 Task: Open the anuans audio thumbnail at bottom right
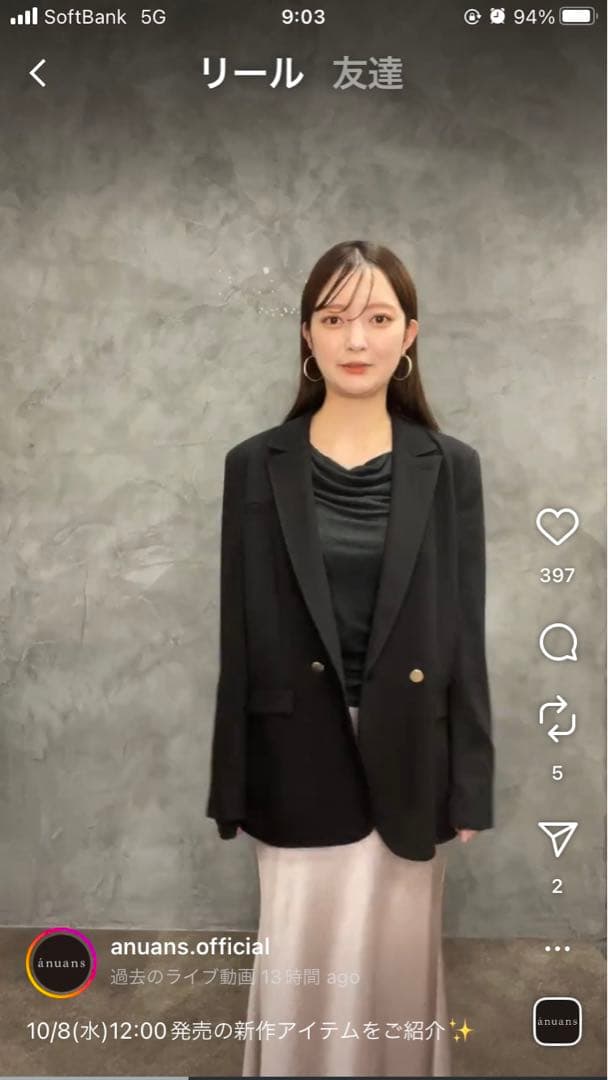pos(557,1021)
